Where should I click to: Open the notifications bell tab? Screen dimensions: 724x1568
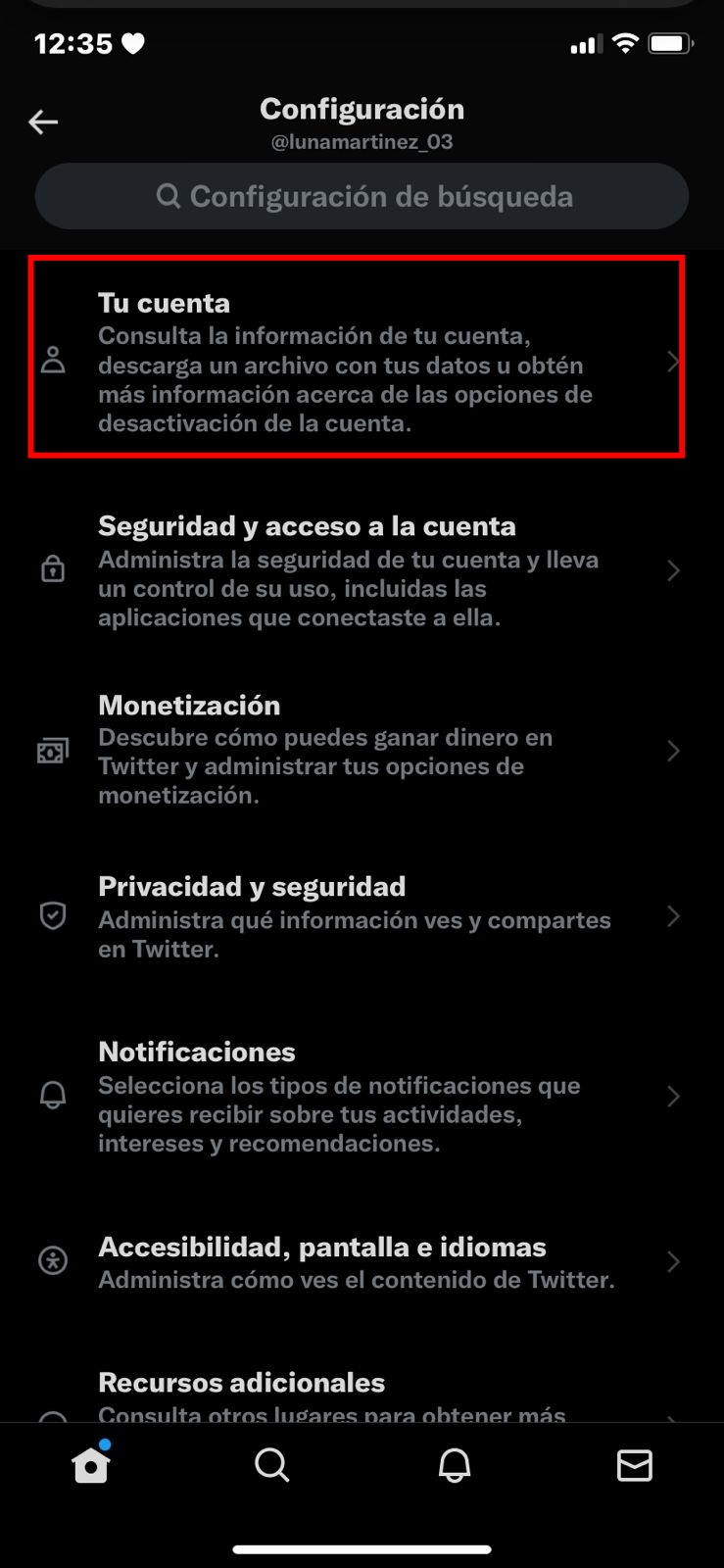454,1465
